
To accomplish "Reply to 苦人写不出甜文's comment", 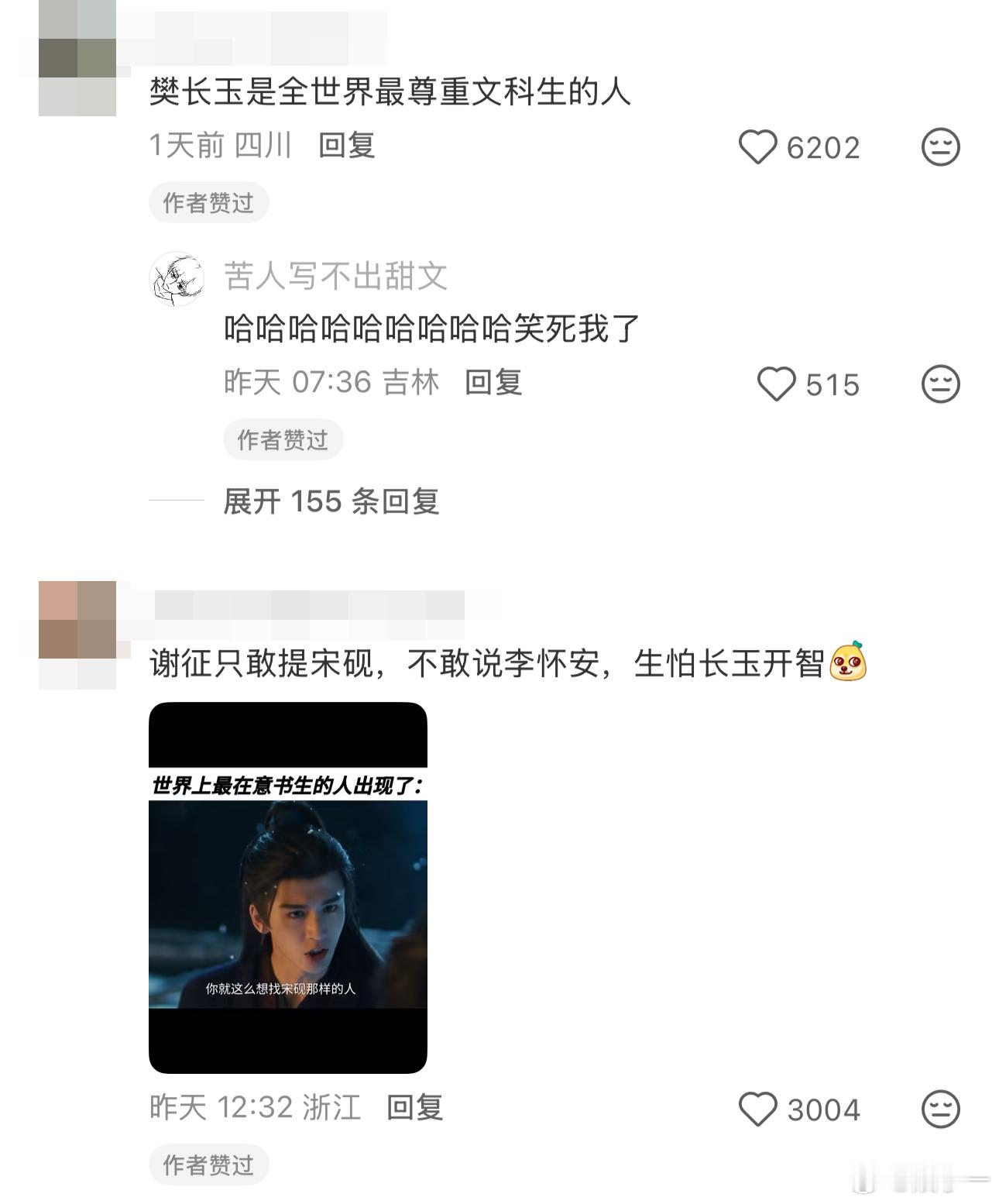I will pos(493,385).
